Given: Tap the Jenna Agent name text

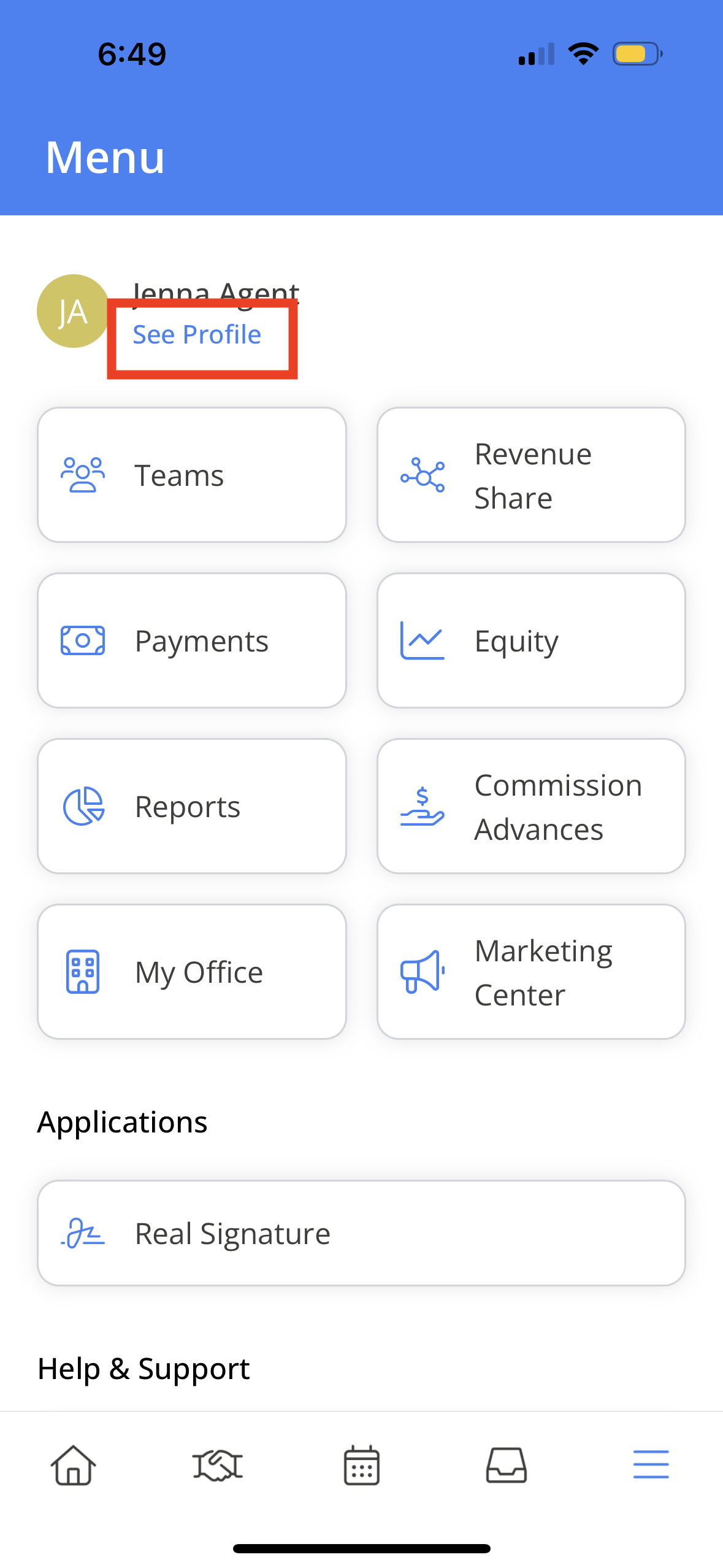Looking at the screenshot, I should tap(216, 293).
